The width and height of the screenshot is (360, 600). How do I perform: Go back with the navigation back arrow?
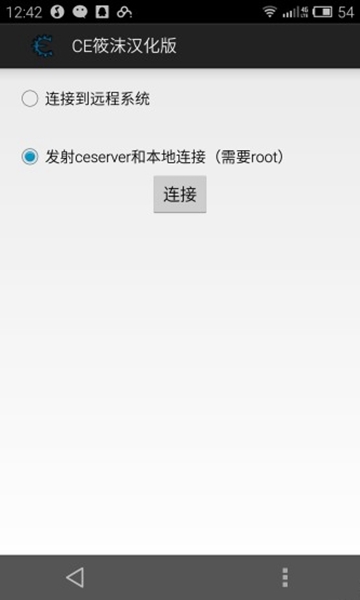tap(75, 577)
